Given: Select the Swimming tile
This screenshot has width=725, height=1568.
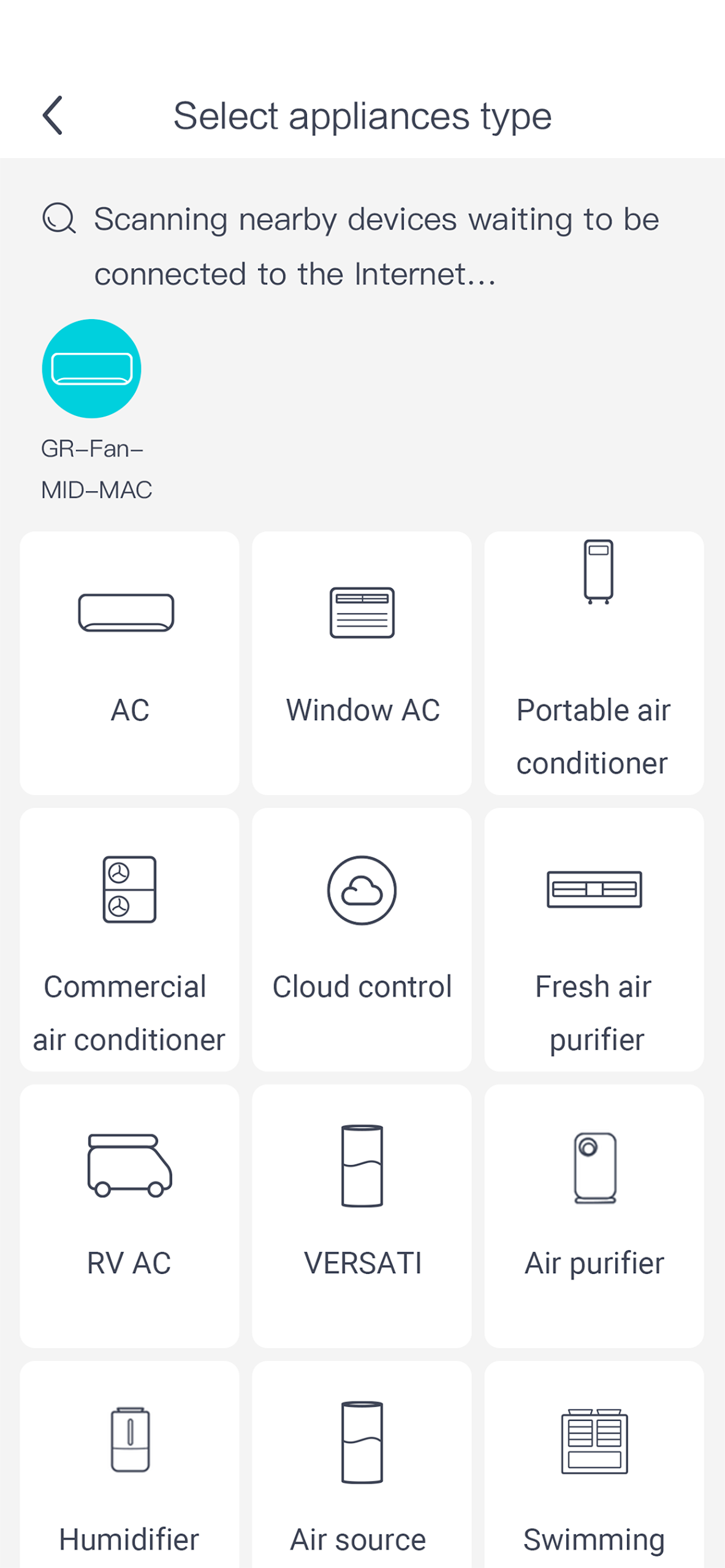Looking at the screenshot, I should point(594,1464).
